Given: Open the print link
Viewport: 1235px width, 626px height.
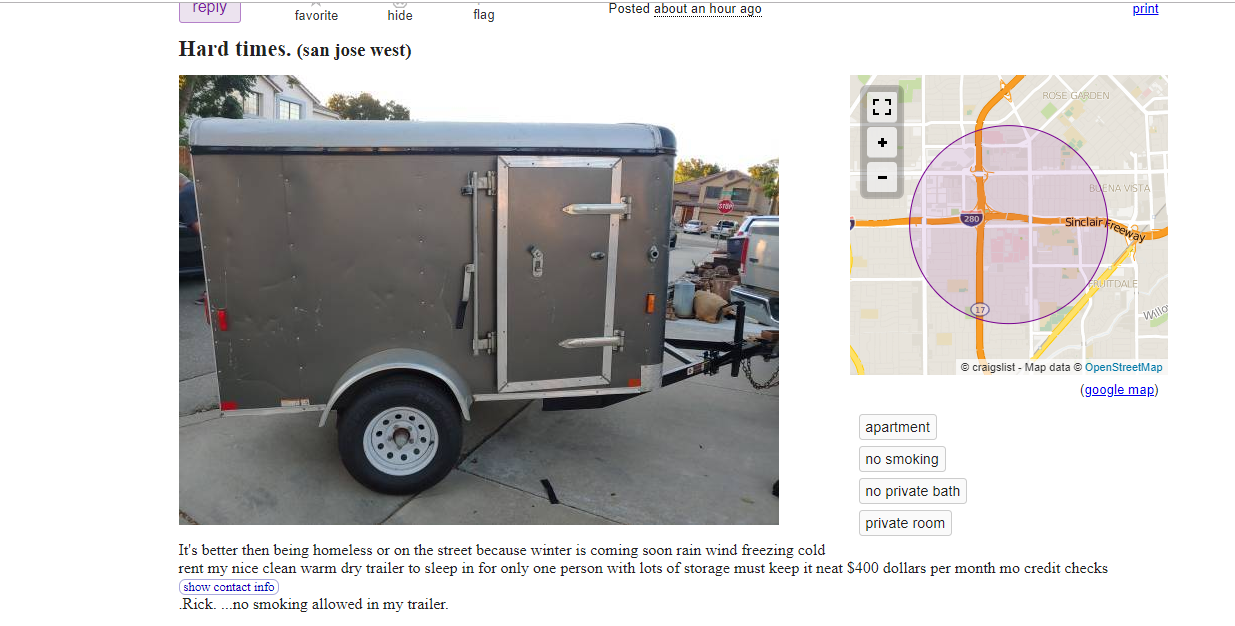Looking at the screenshot, I should coord(1145,9).
